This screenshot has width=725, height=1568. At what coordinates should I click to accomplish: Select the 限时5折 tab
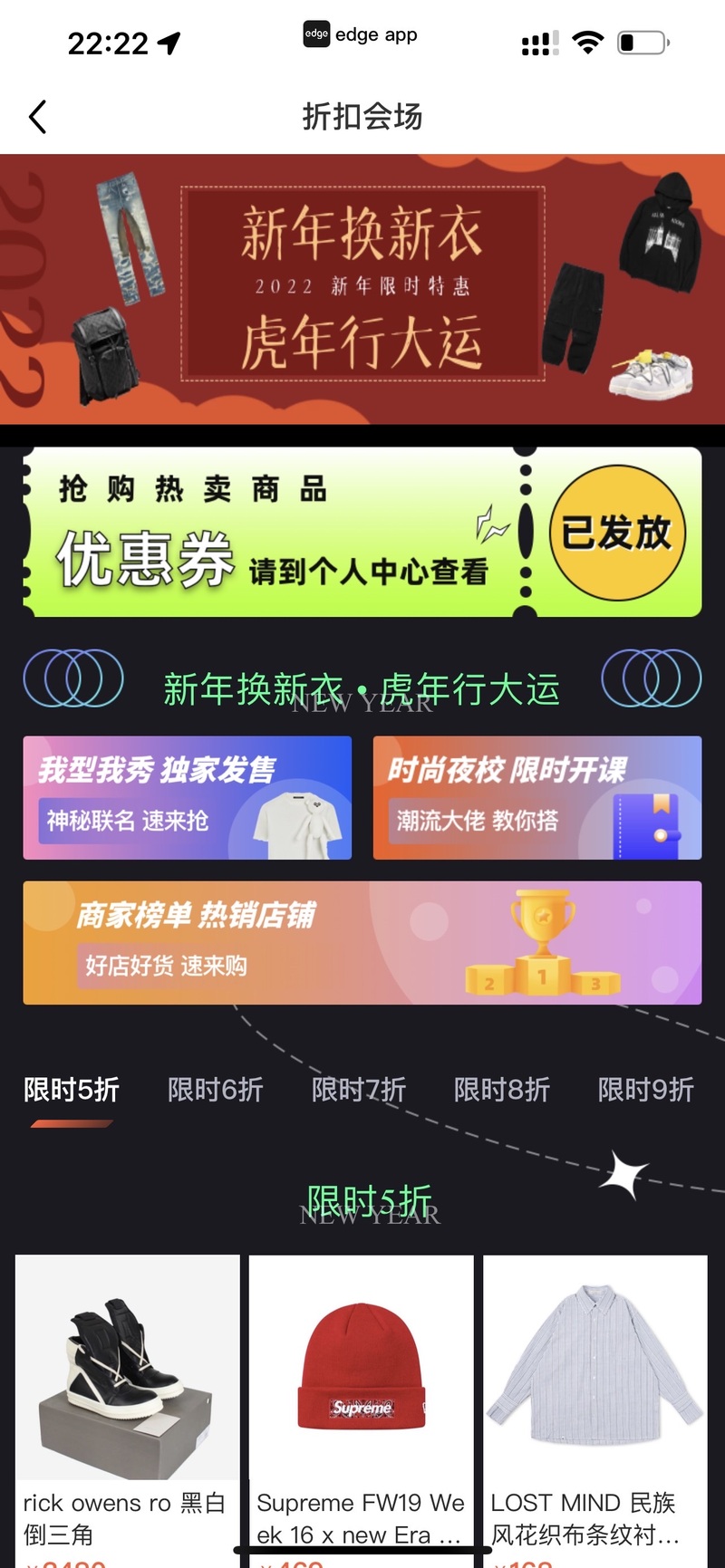(x=72, y=1090)
